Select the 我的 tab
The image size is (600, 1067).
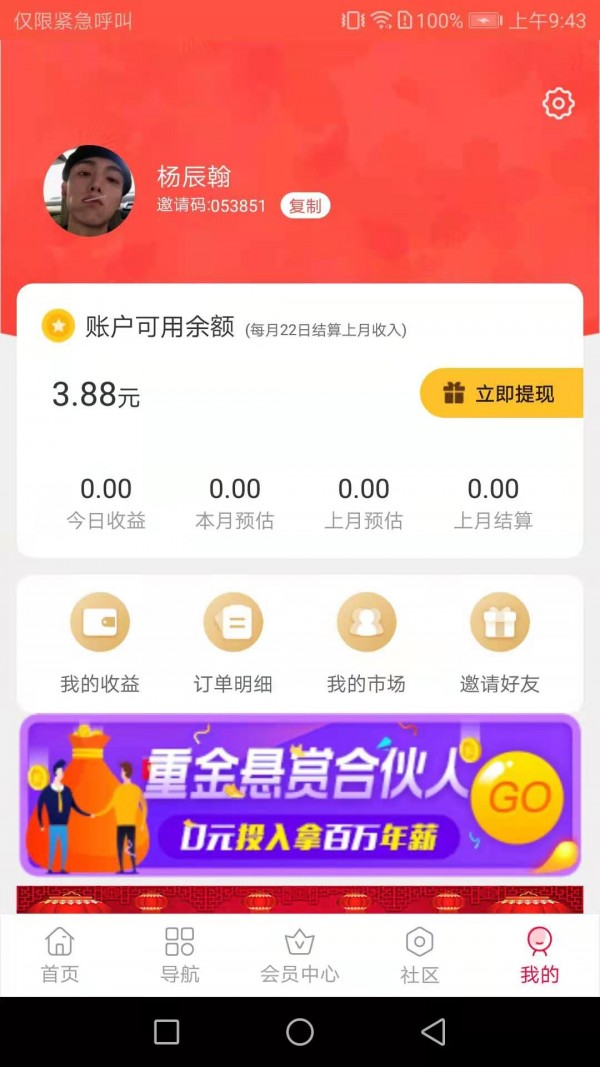click(540, 955)
